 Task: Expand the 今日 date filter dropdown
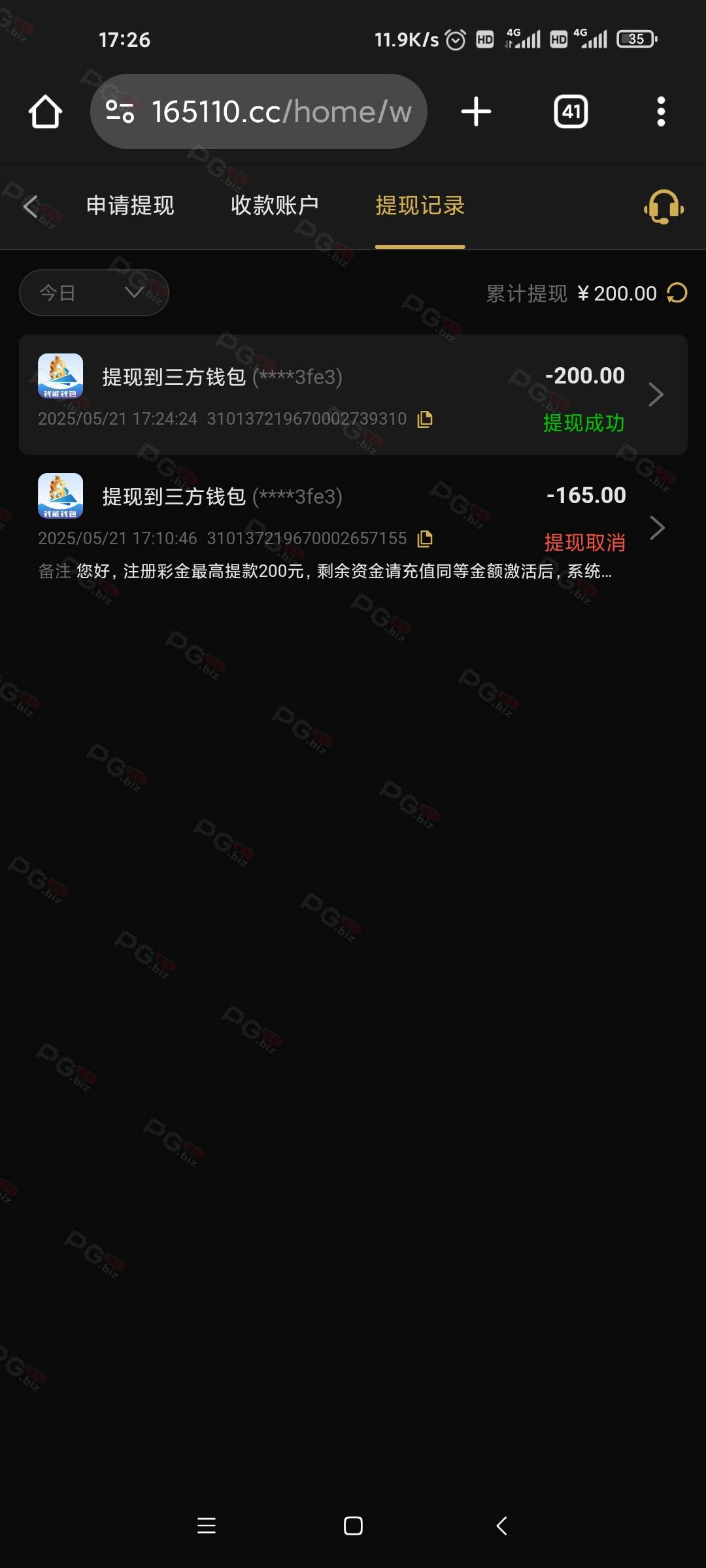pyautogui.click(x=94, y=293)
